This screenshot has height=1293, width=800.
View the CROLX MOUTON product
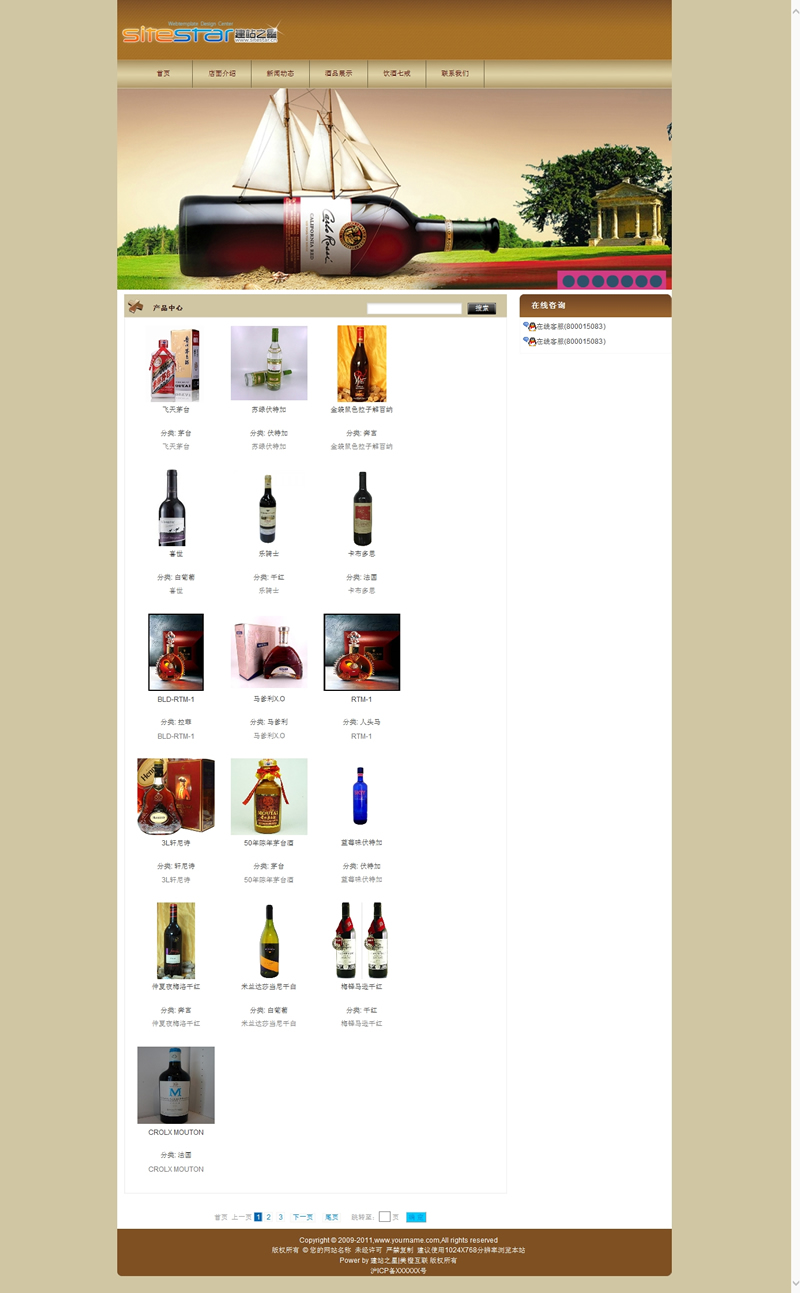coord(175,1085)
